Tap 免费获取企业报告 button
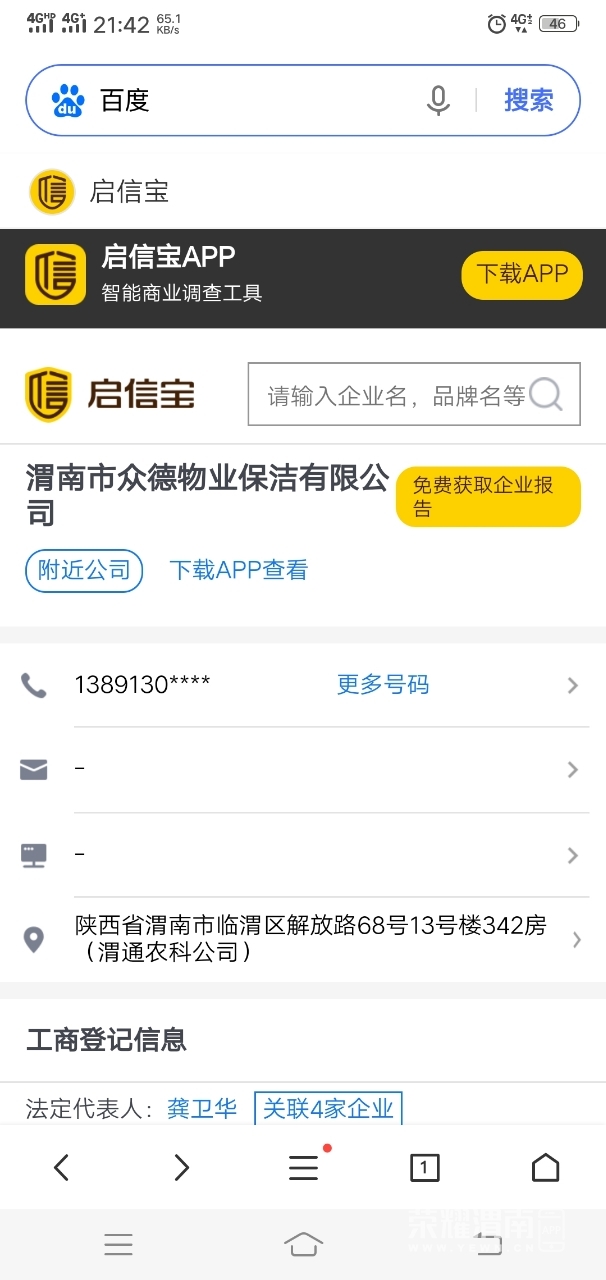606x1280 pixels. 488,497
